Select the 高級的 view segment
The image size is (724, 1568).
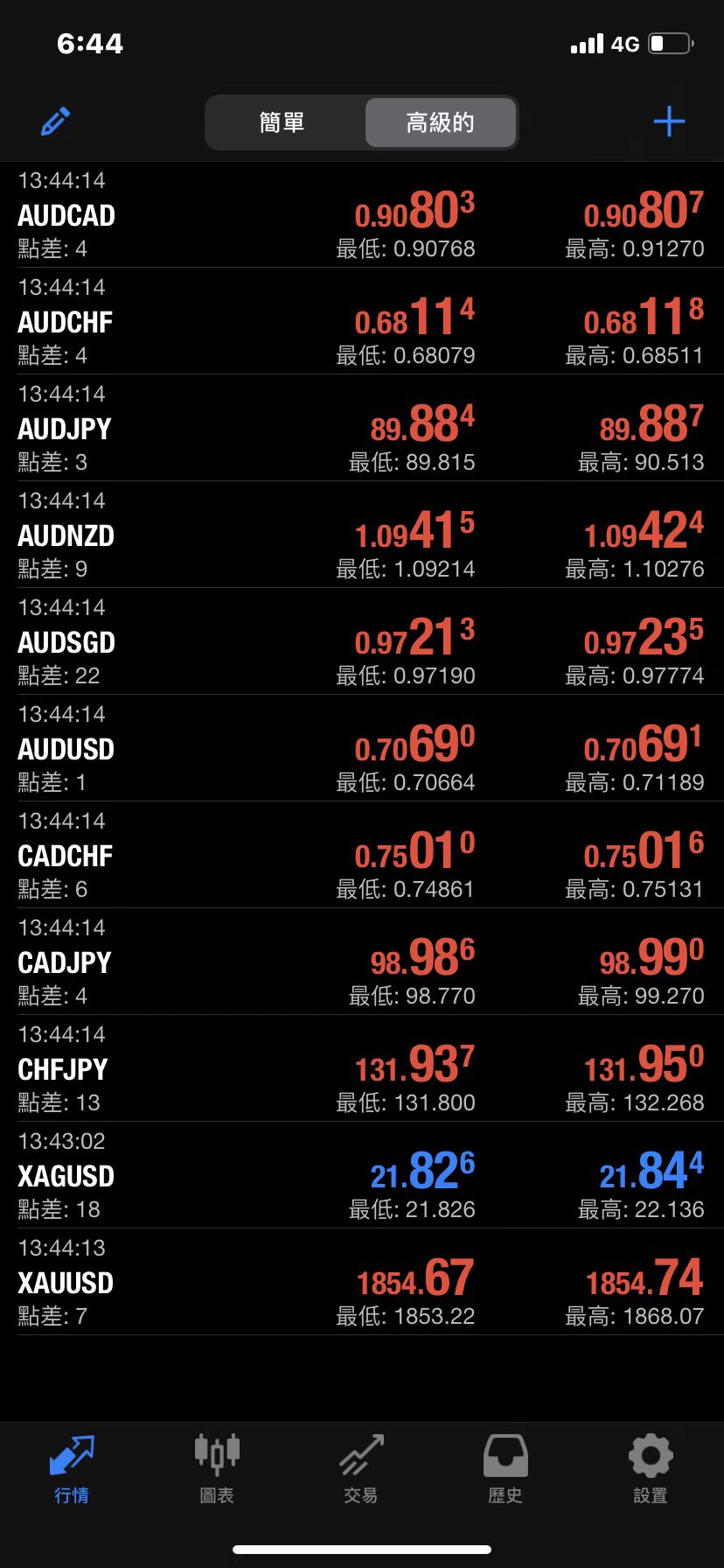point(440,122)
